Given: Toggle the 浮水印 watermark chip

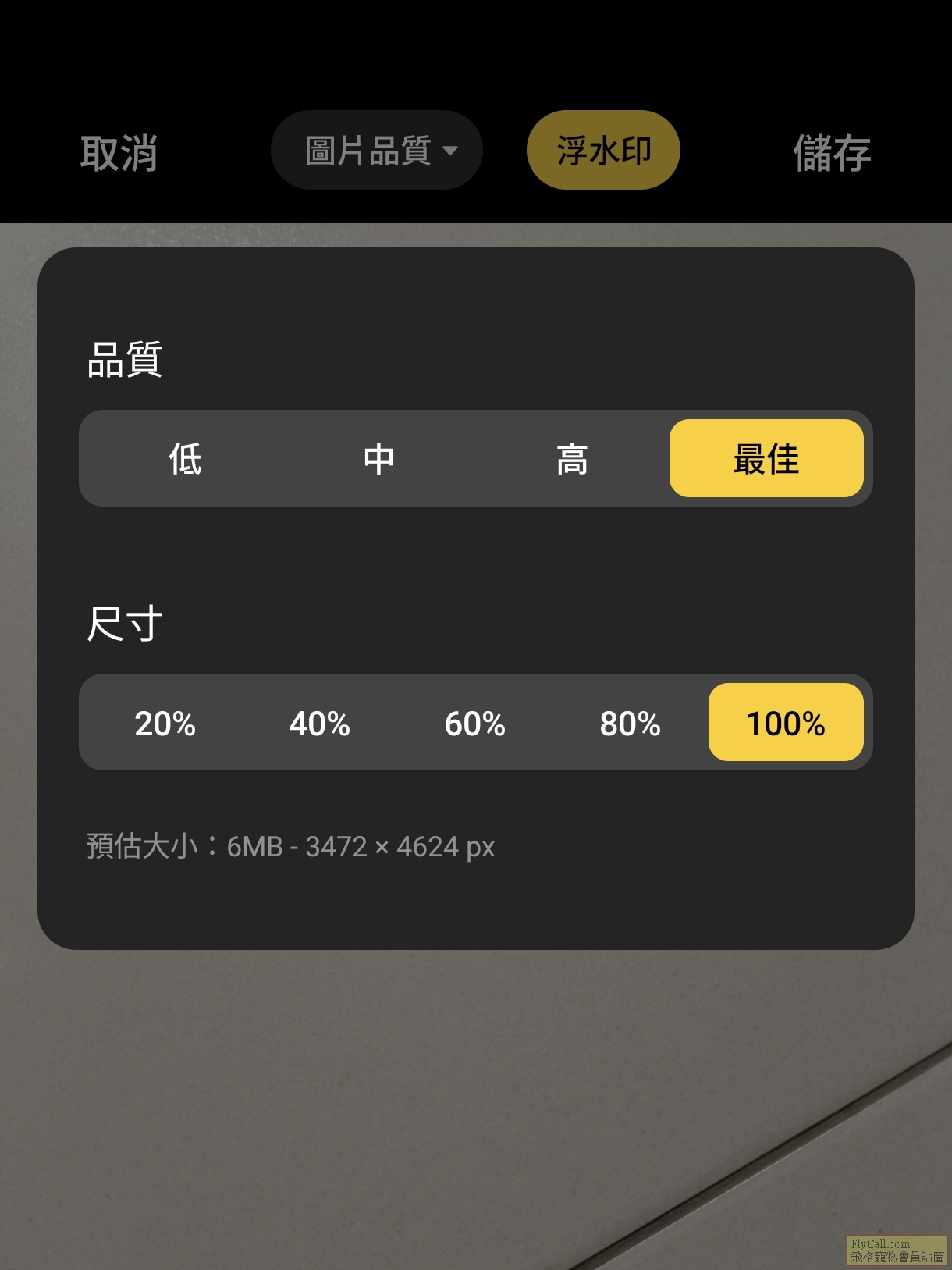Looking at the screenshot, I should pyautogui.click(x=603, y=151).
